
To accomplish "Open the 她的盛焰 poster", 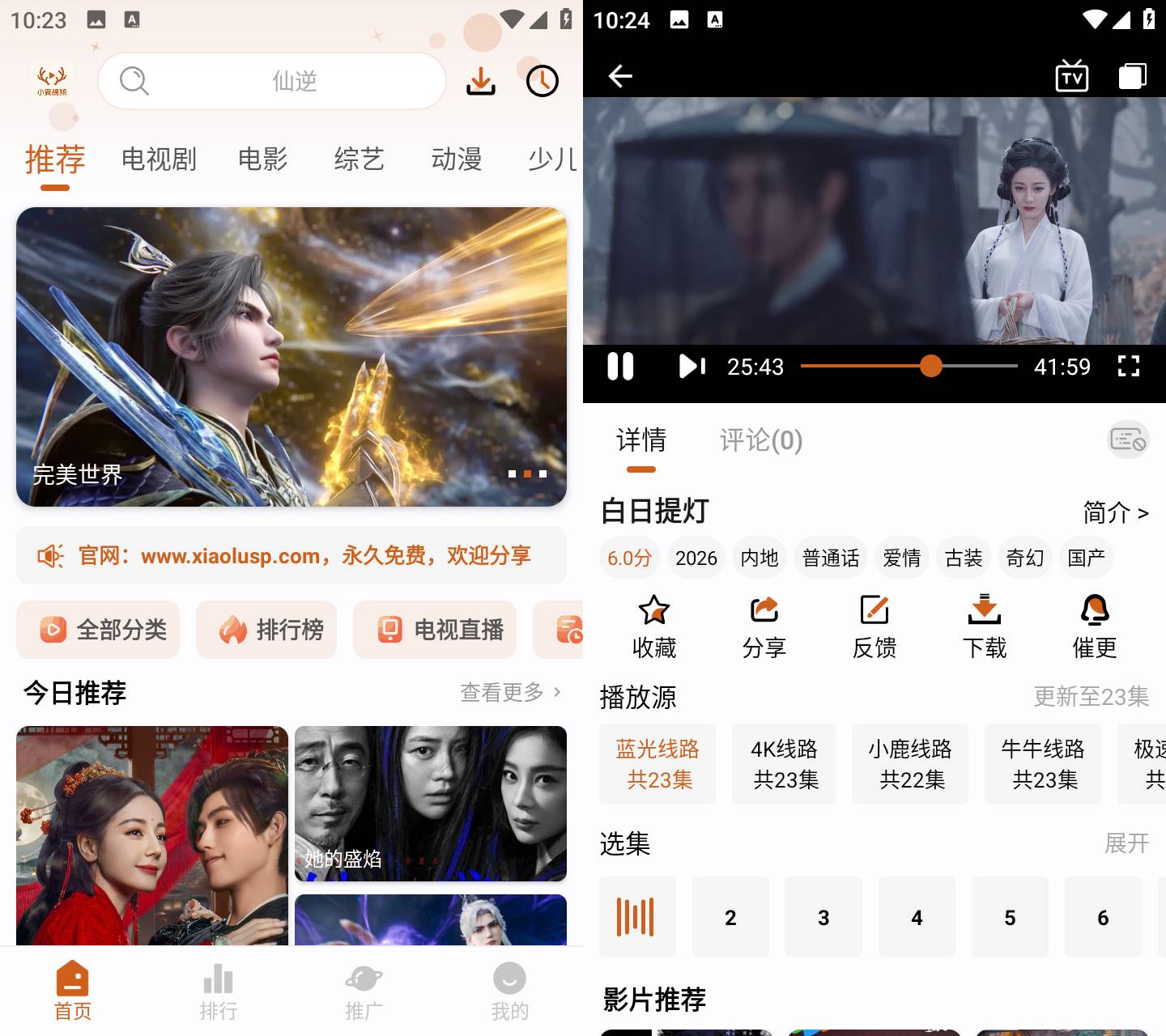I will pos(430,803).
